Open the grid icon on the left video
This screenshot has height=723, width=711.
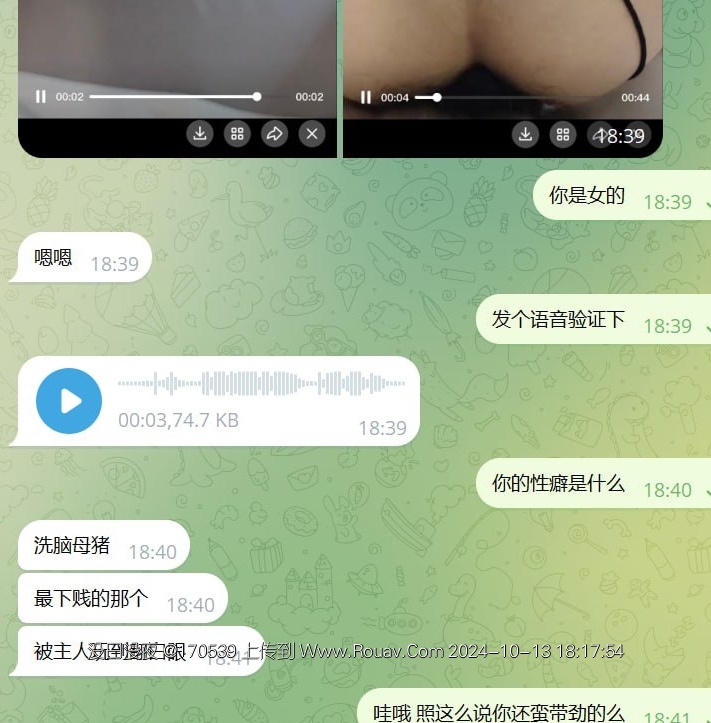(x=237, y=134)
